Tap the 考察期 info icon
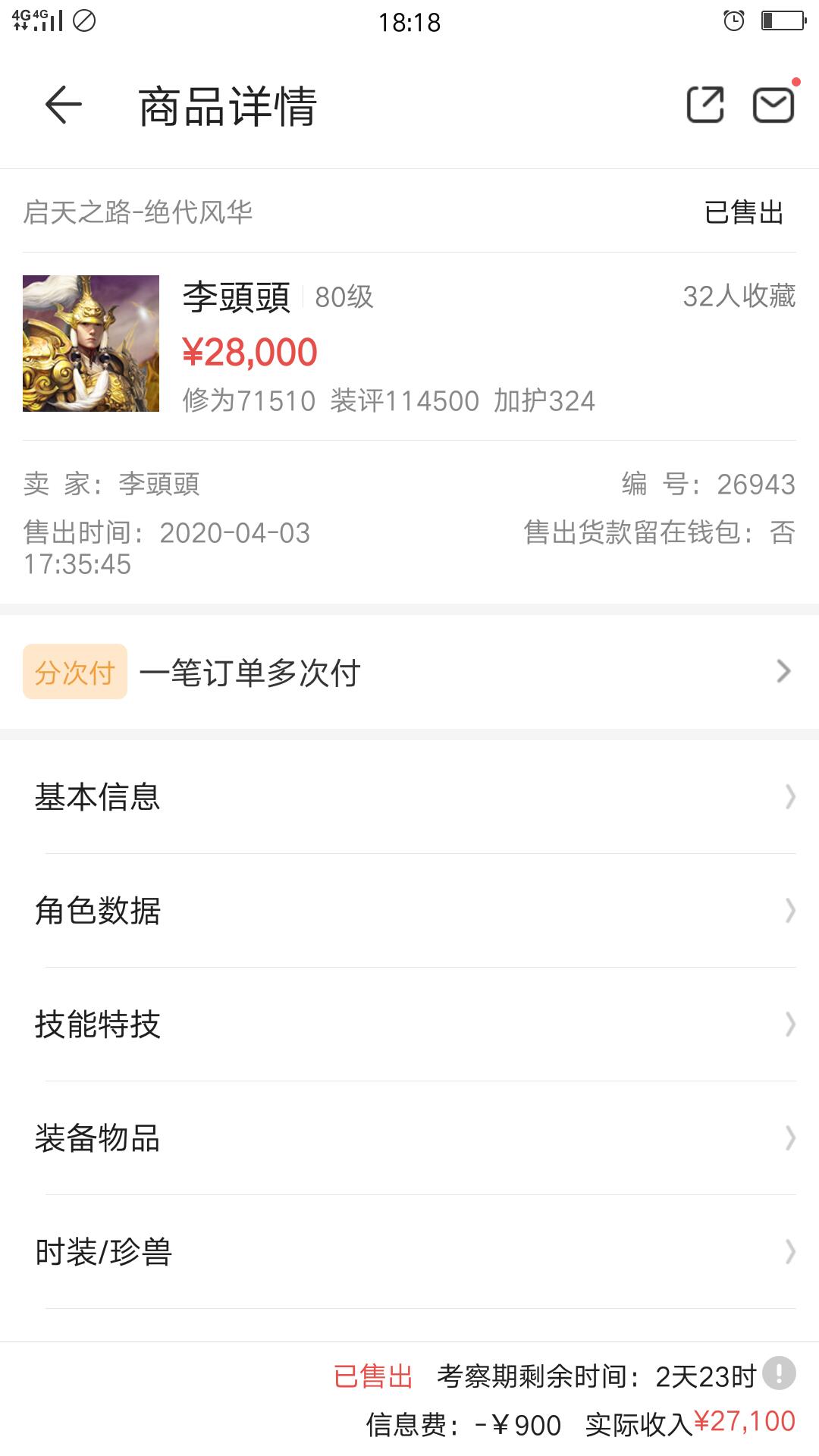Screen dimensions: 819x1456 tap(779, 1373)
